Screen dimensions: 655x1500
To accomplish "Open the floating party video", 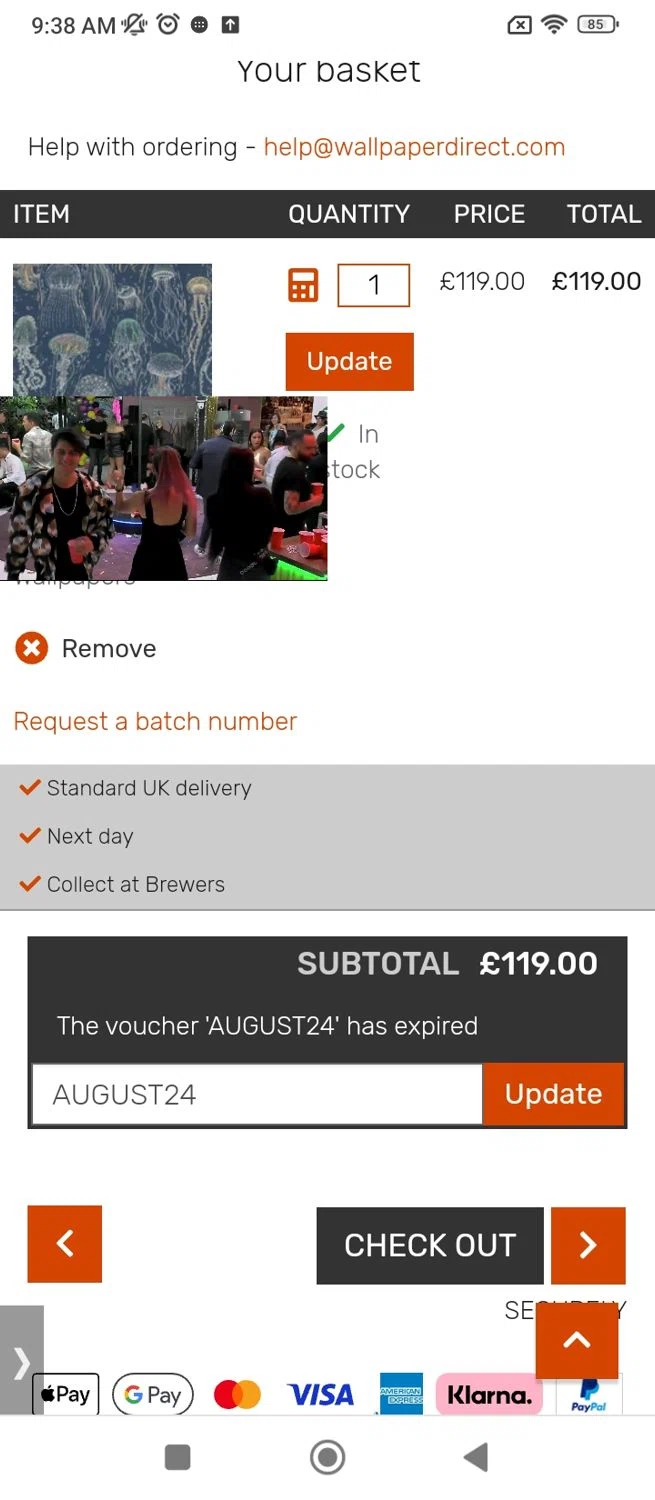I will (164, 488).
